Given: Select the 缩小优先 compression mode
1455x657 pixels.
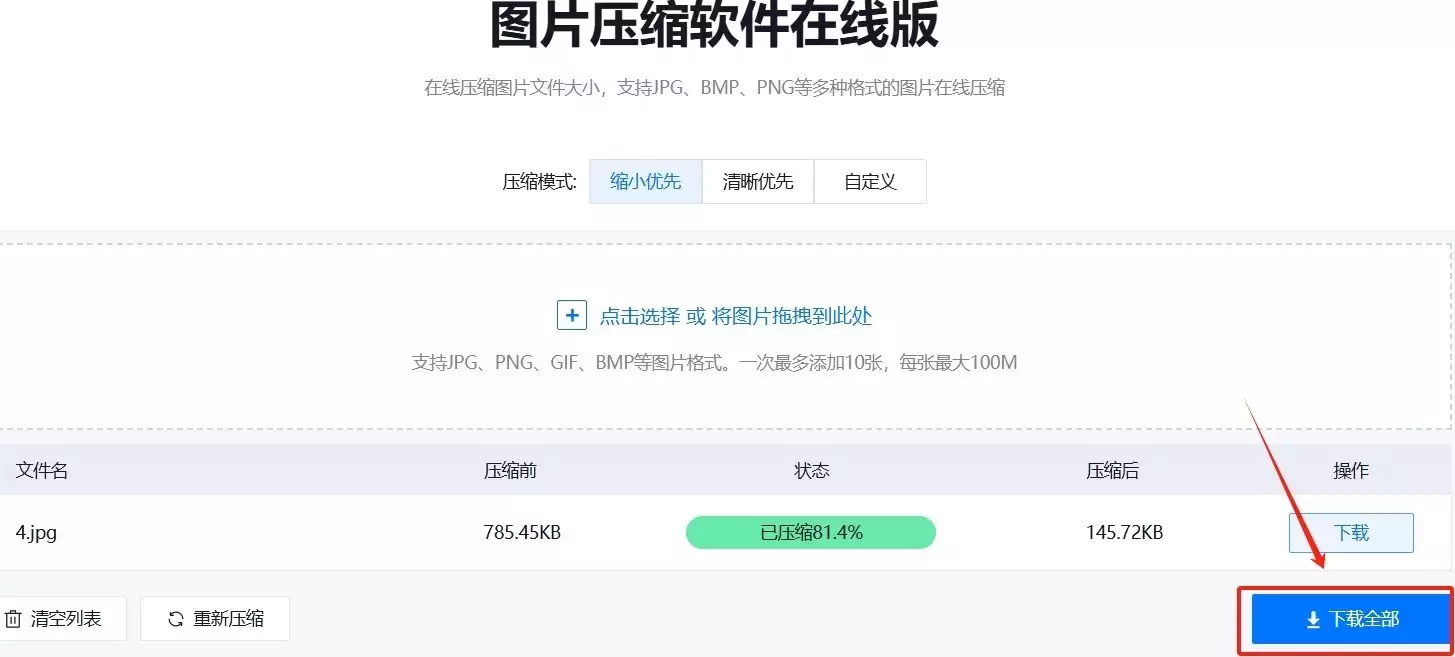Looking at the screenshot, I should [645, 182].
